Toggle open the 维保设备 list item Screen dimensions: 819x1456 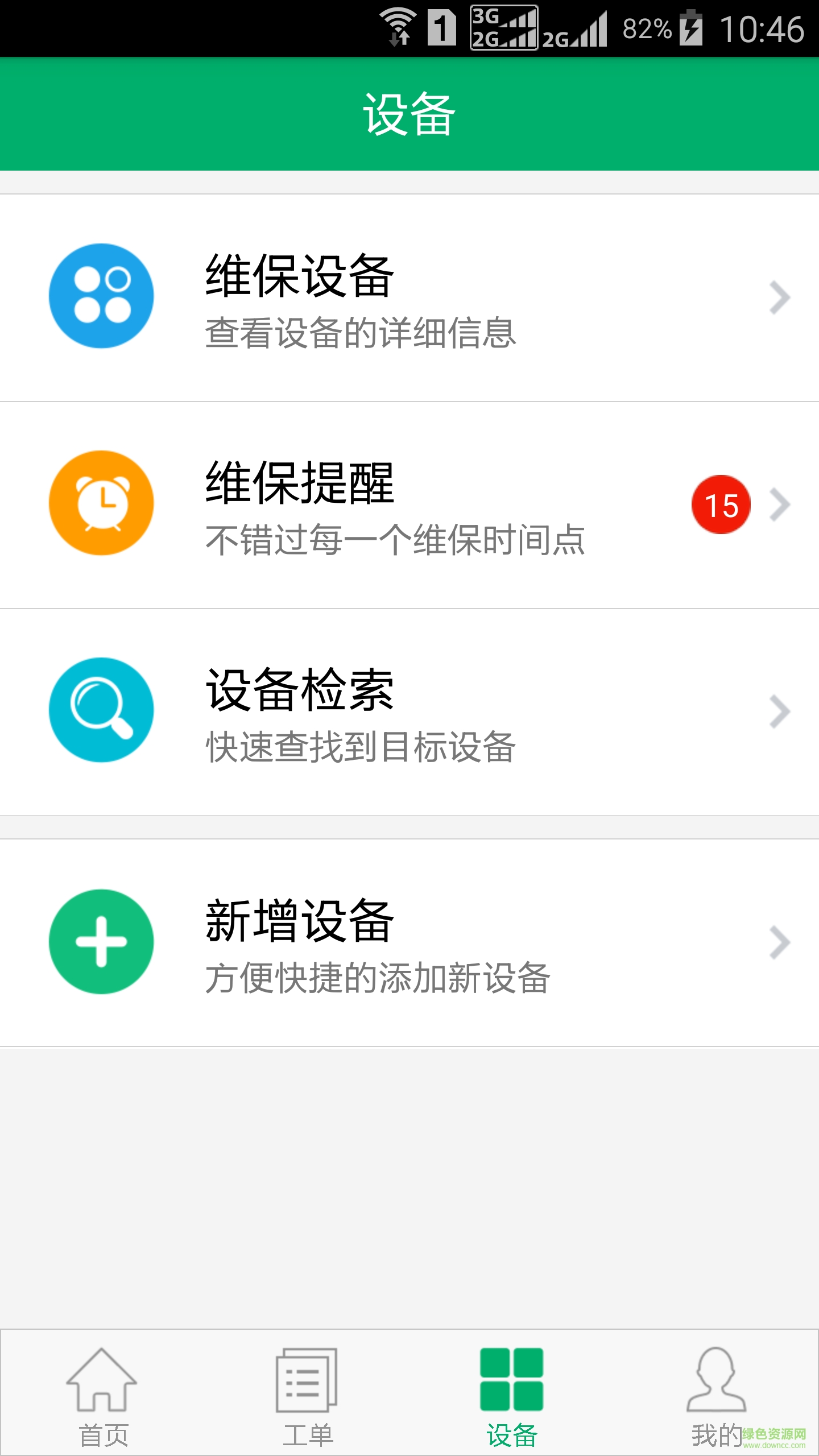point(398,295)
